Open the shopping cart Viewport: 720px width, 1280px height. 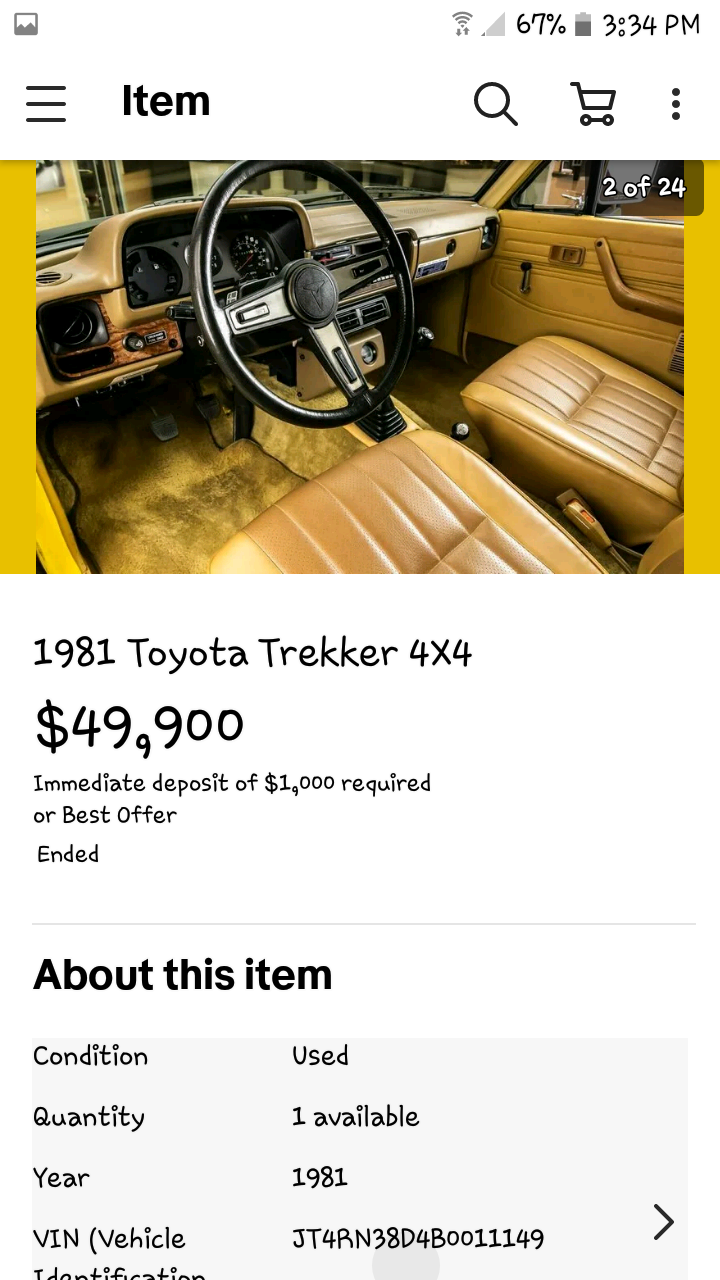tap(593, 103)
